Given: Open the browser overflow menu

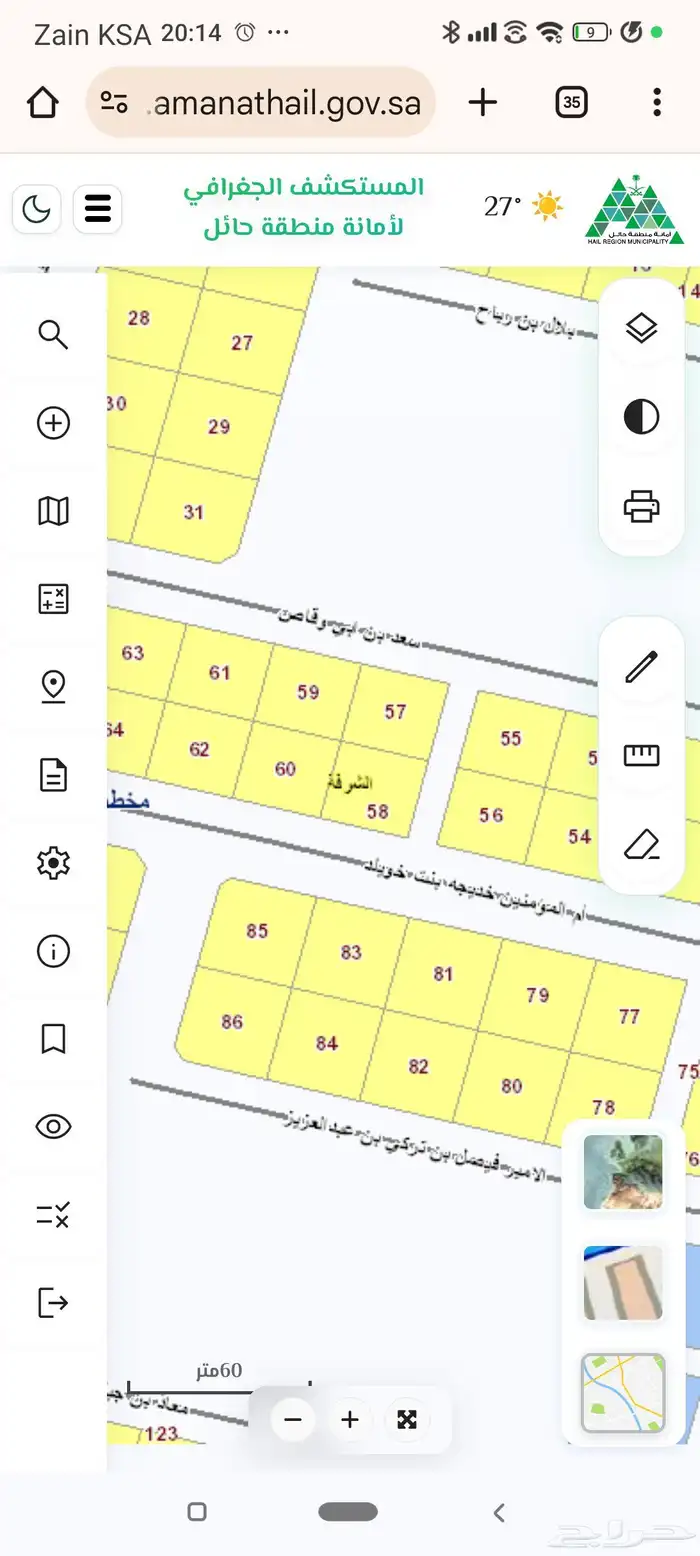Looking at the screenshot, I should click(x=656, y=102).
